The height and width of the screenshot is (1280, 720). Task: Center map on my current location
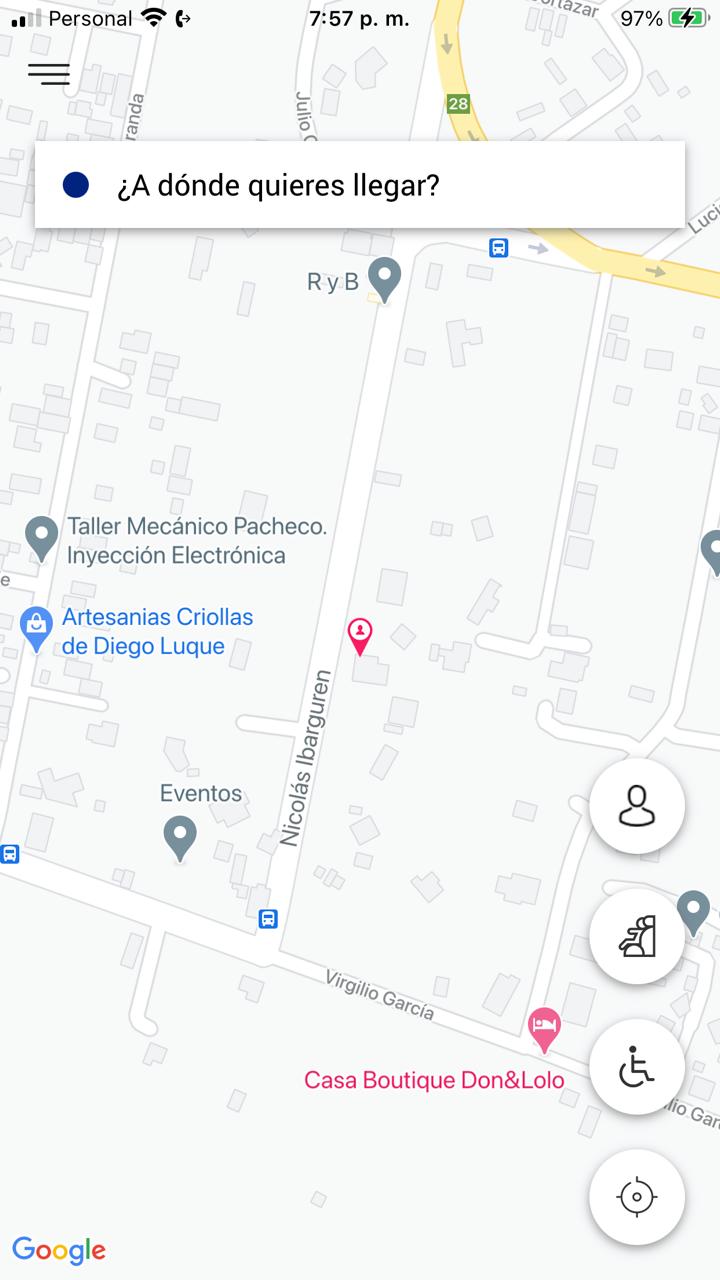click(x=637, y=1197)
